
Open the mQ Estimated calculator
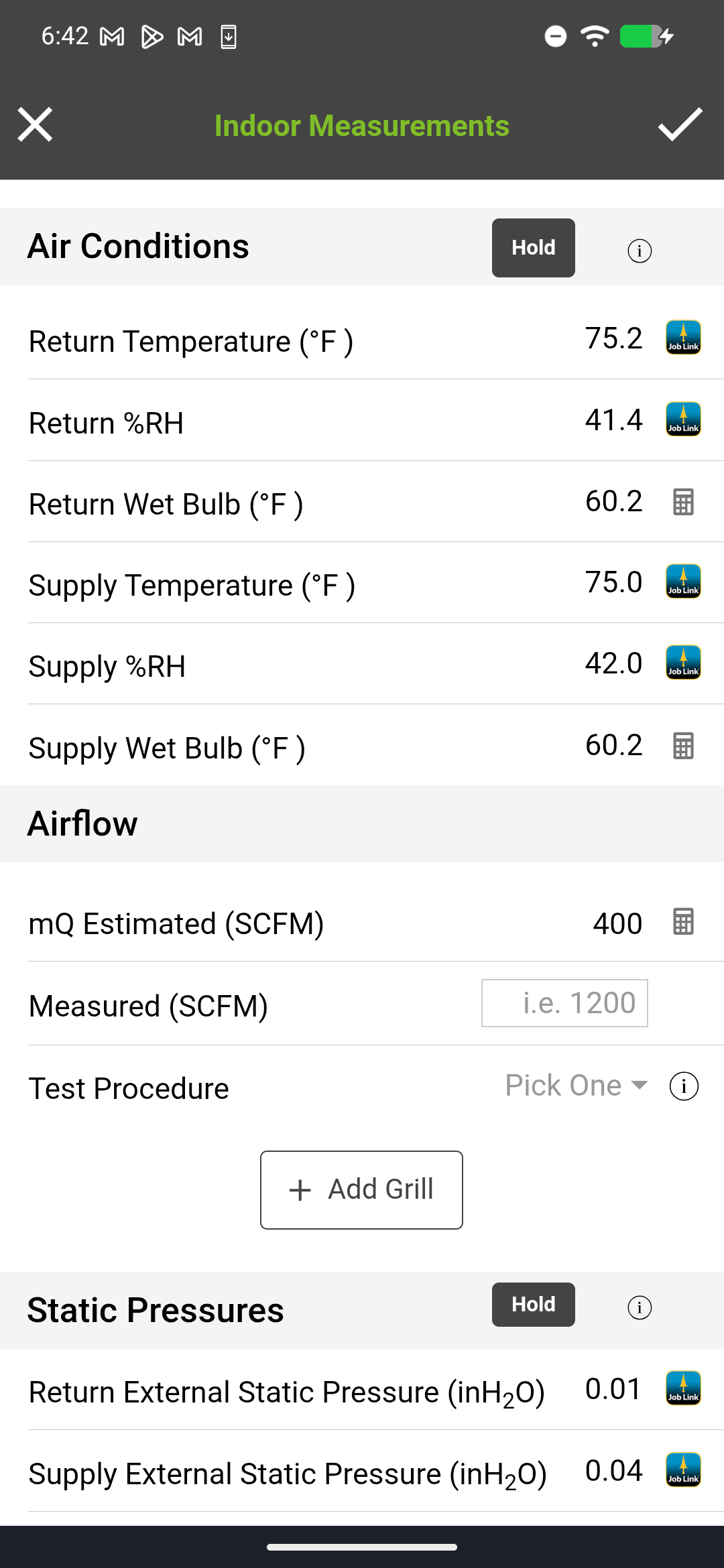(682, 923)
